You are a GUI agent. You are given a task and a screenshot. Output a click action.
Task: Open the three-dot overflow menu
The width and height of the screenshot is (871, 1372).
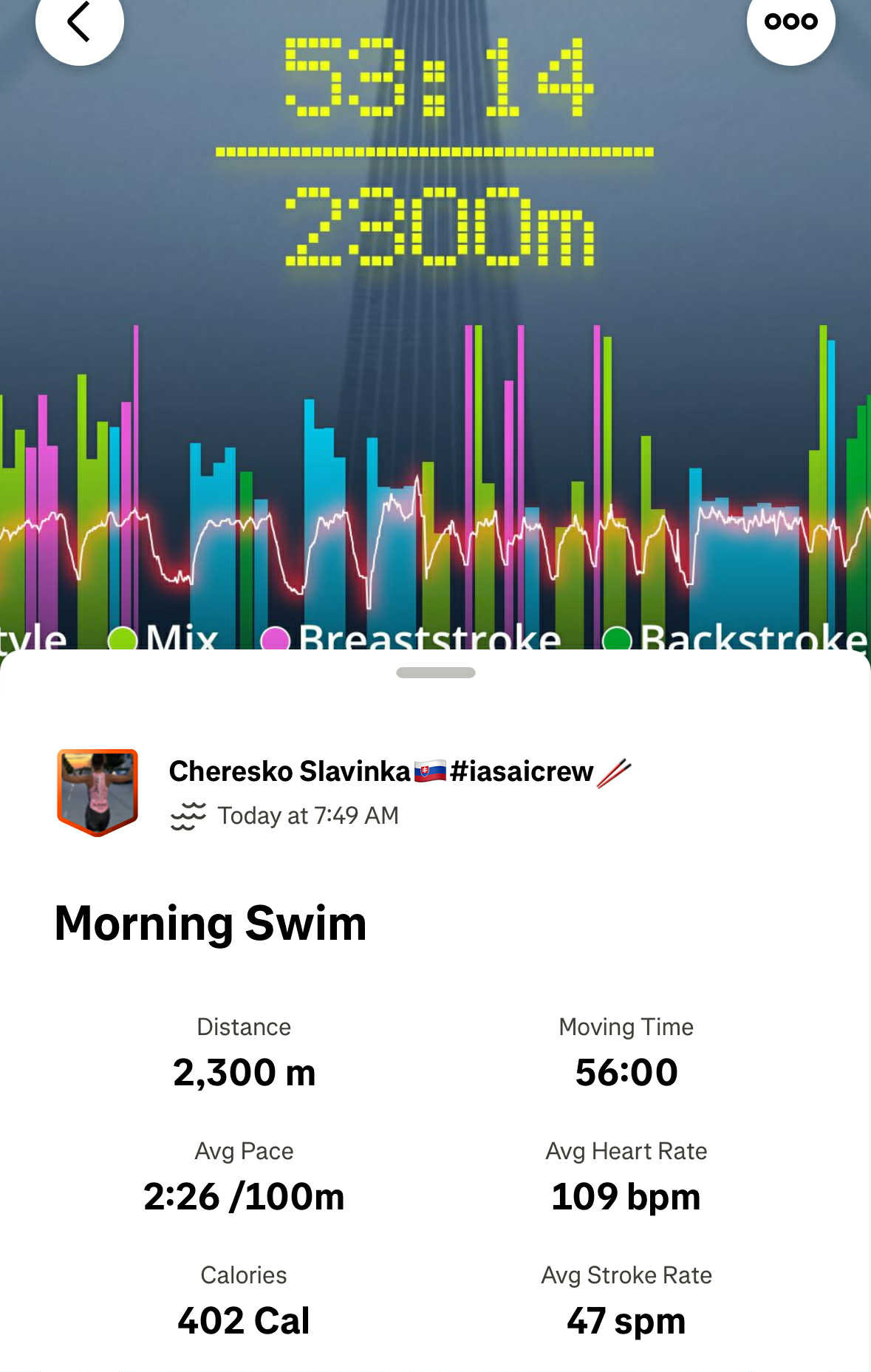coord(790,22)
